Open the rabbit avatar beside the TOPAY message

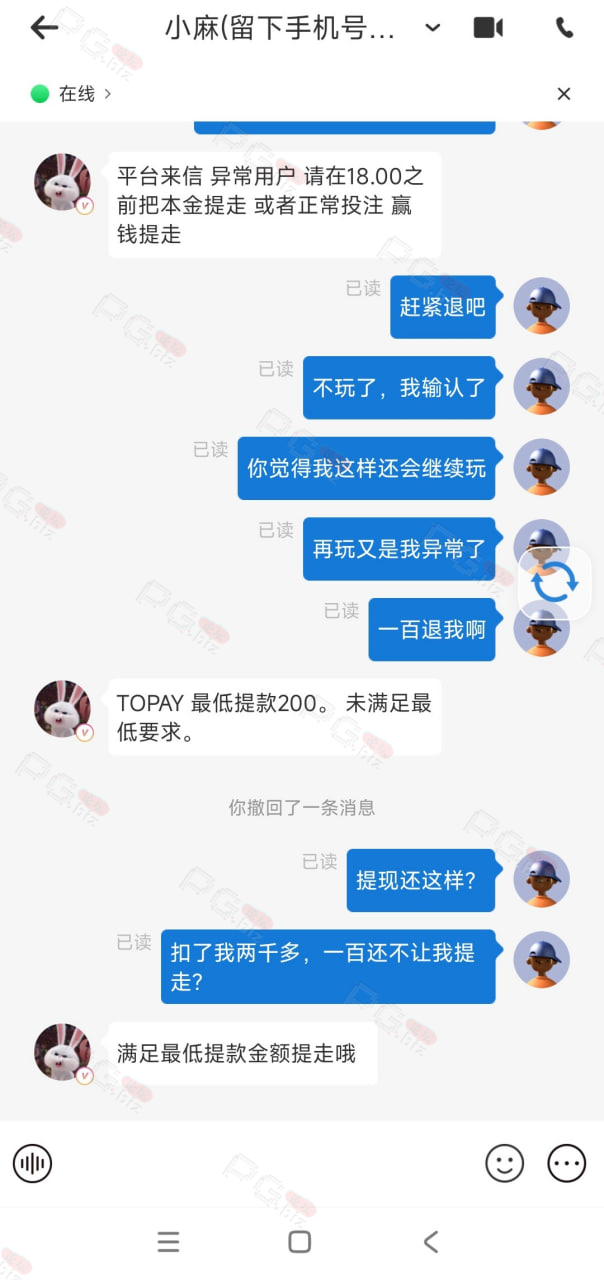(63, 709)
